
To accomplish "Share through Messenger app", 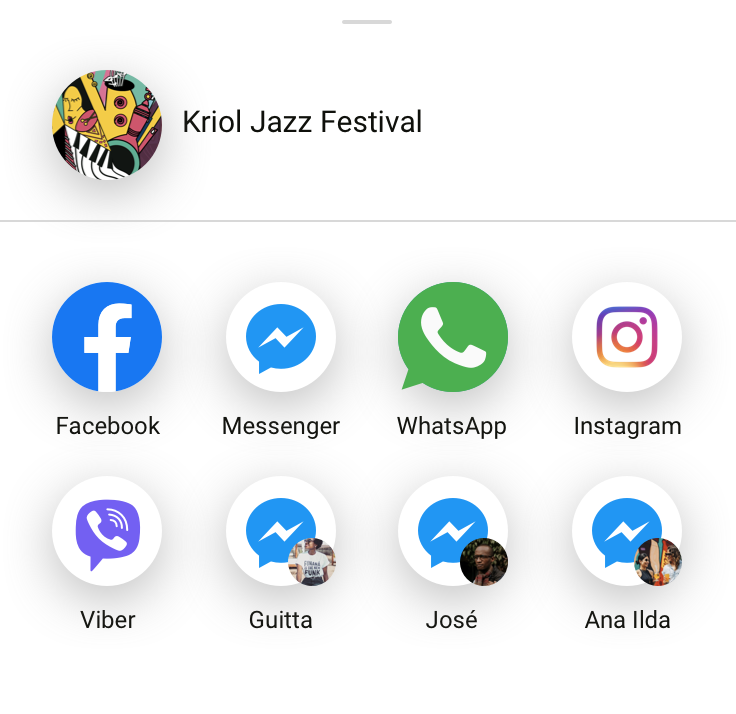I will [x=281, y=337].
